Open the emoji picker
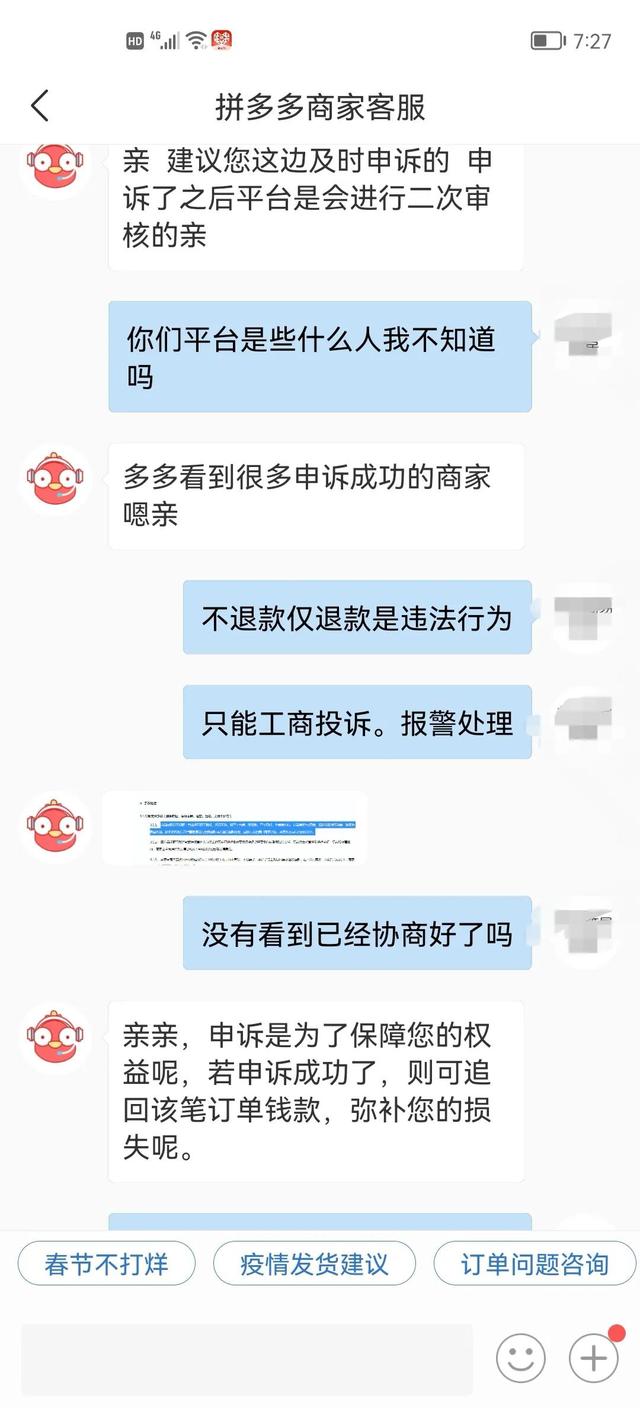 click(521, 1359)
